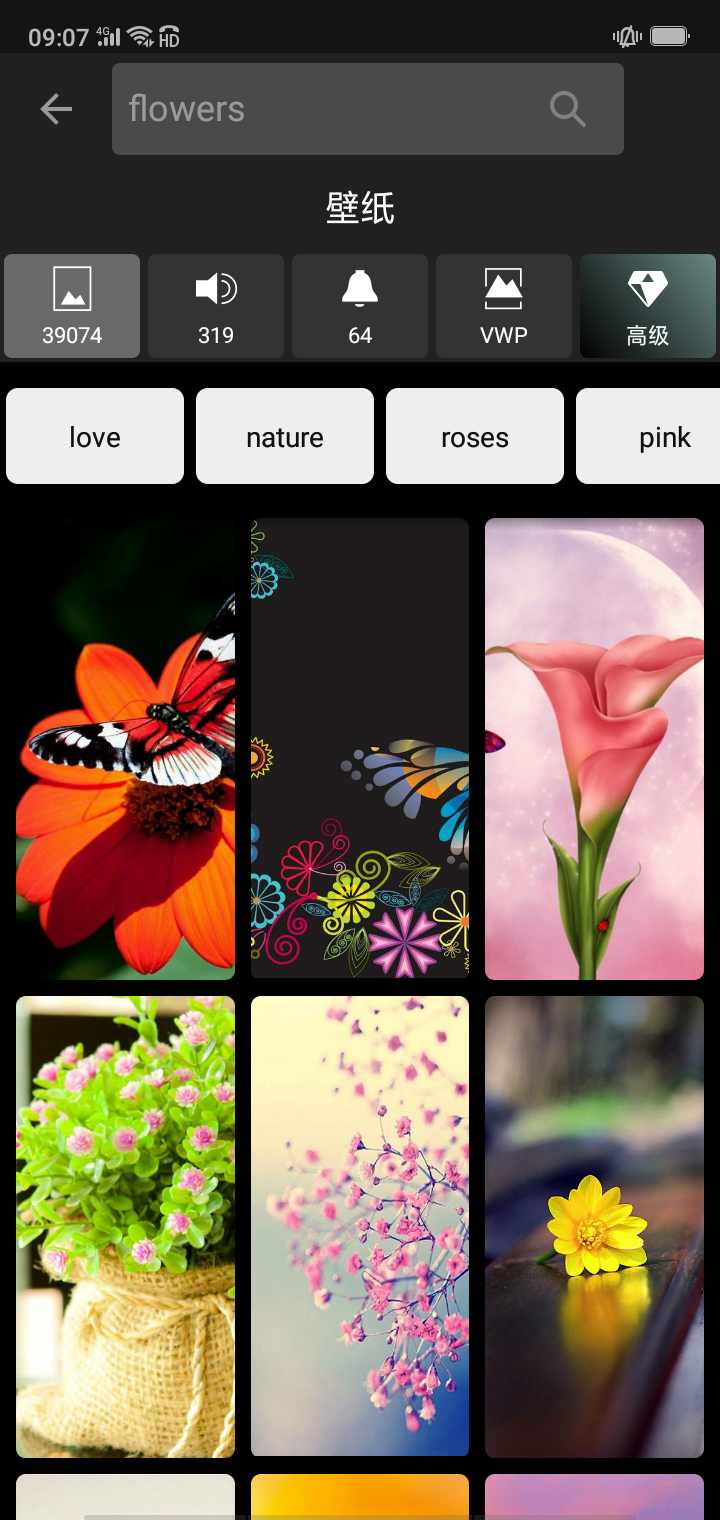Tap the magnifier icon to search flowers
Viewport: 720px width, 1520px height.
566,108
